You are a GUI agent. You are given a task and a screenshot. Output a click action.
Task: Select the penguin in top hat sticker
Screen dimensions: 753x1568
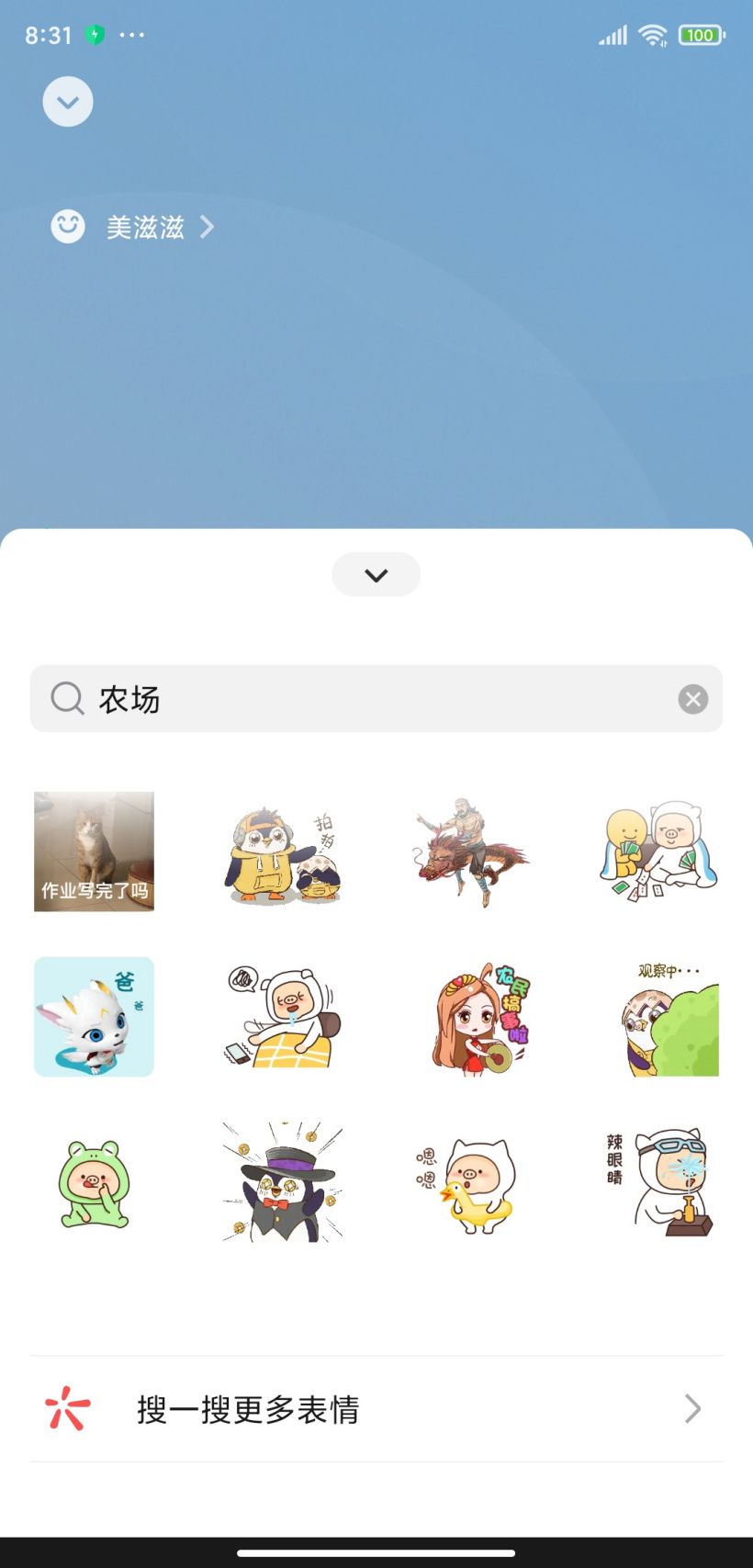coord(282,1182)
